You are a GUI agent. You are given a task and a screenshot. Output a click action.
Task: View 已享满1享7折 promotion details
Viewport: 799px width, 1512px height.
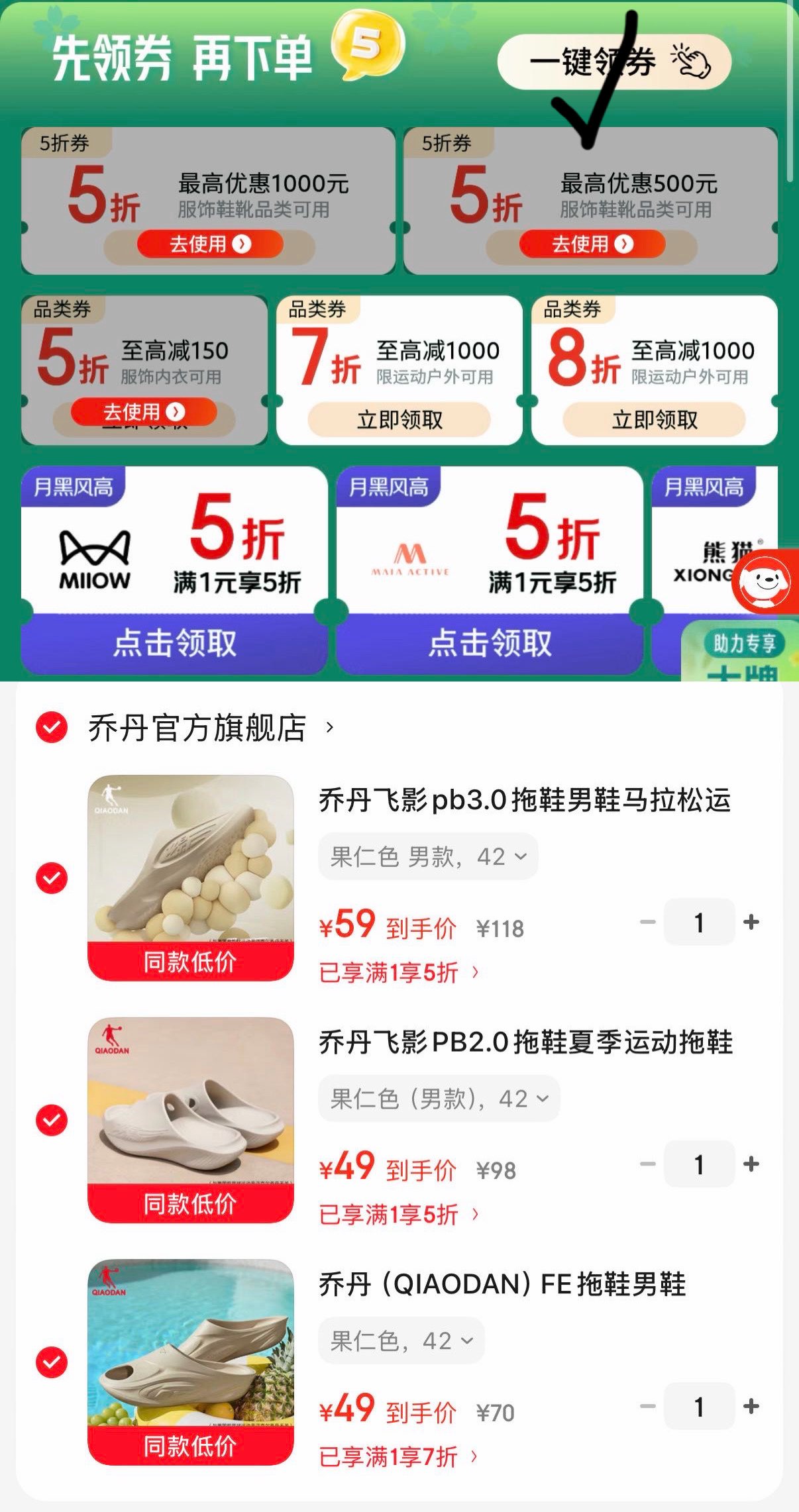[x=398, y=1456]
